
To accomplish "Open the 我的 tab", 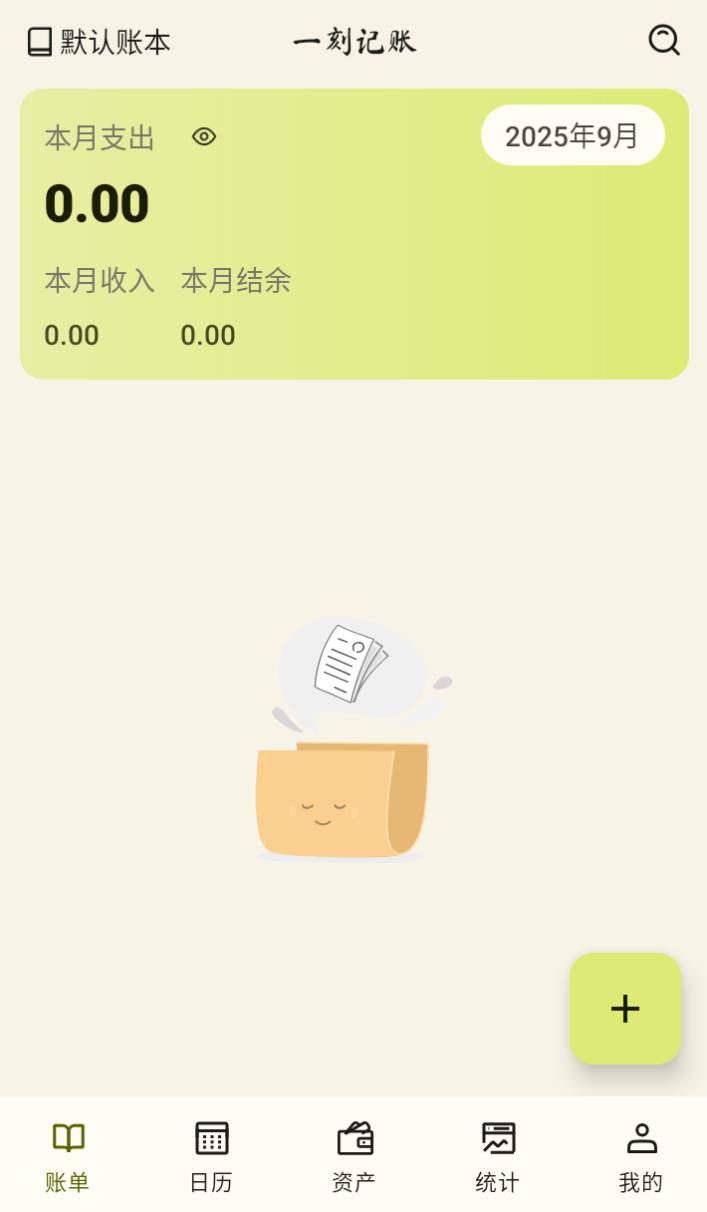I will tap(640, 1156).
